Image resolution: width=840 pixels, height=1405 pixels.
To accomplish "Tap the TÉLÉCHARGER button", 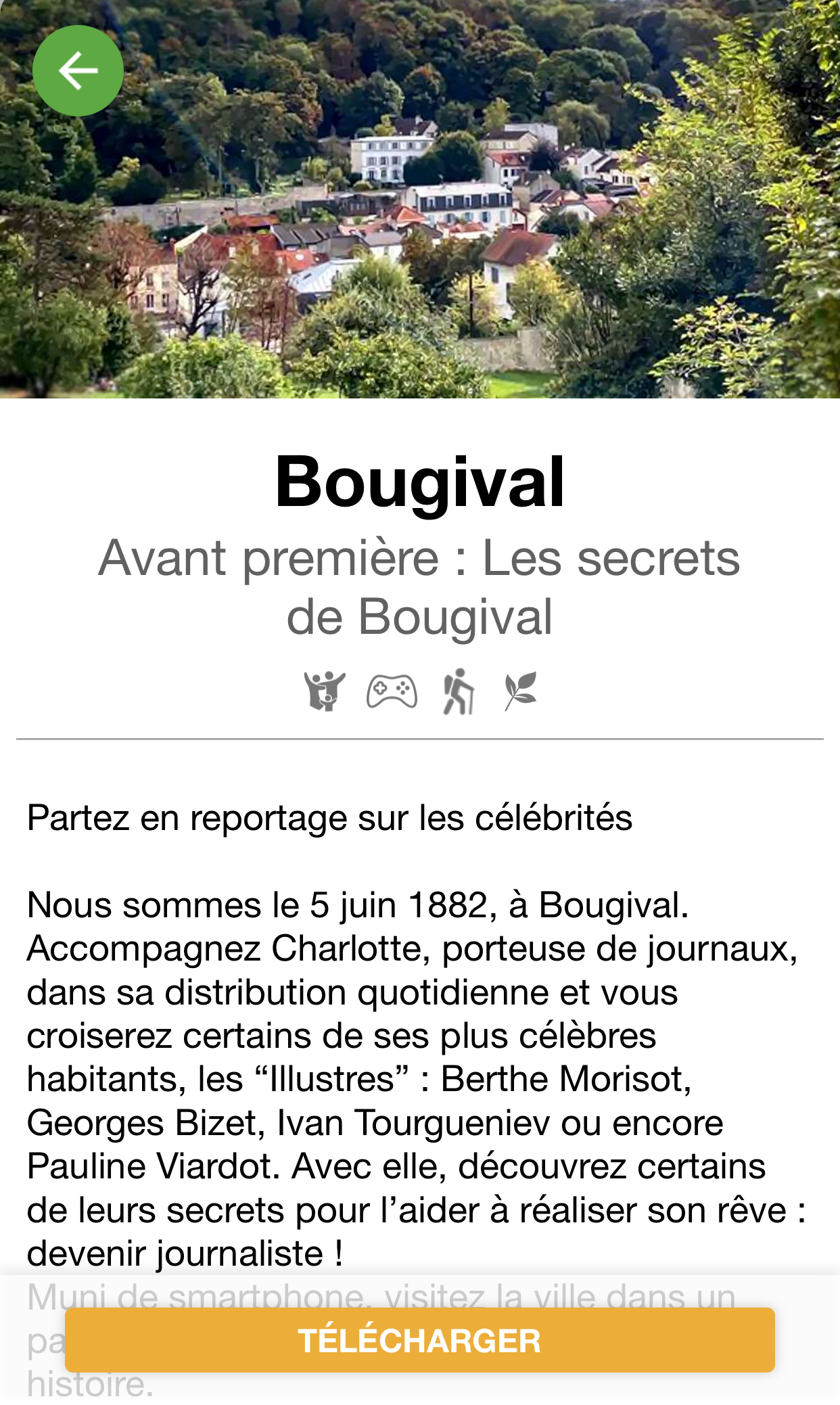I will pos(419,1340).
